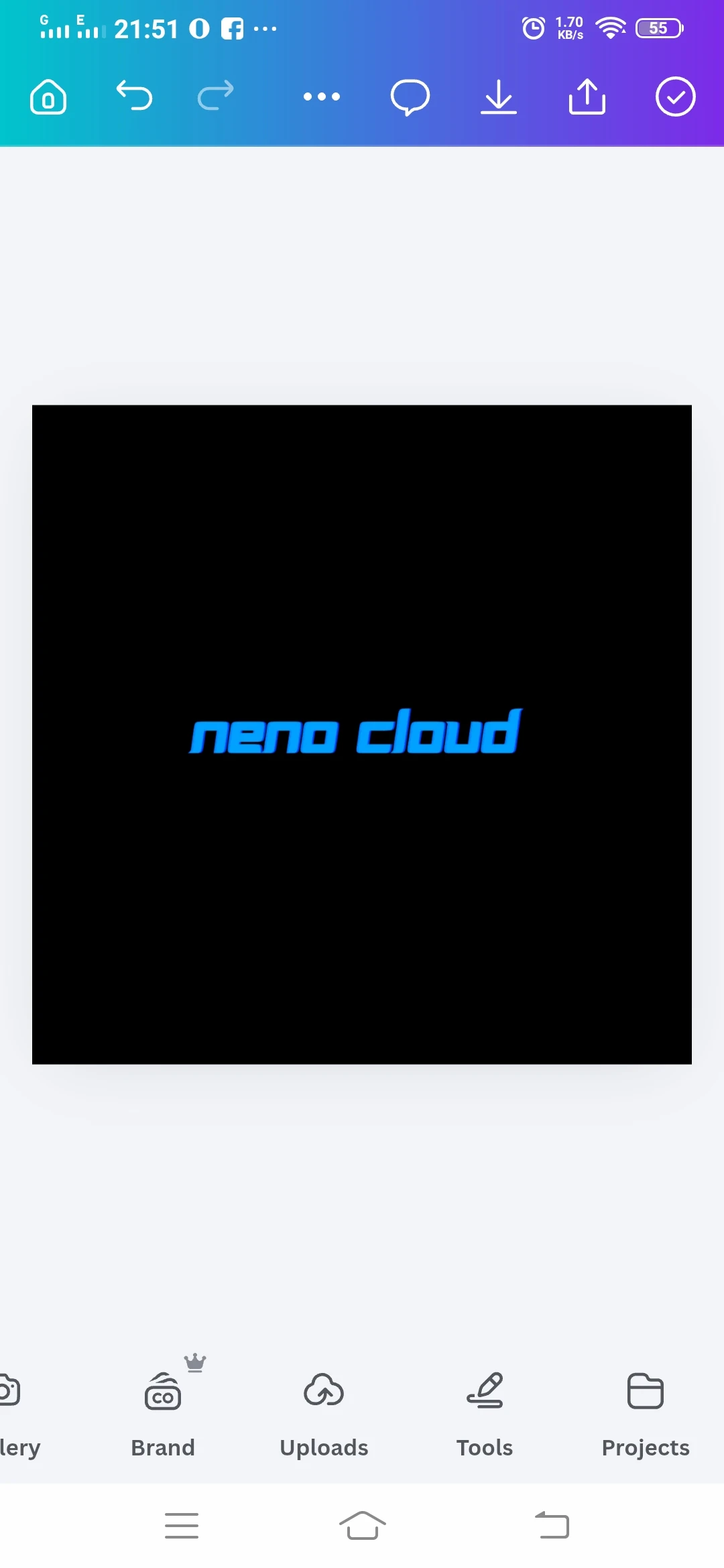Undo the last edit

click(x=134, y=96)
